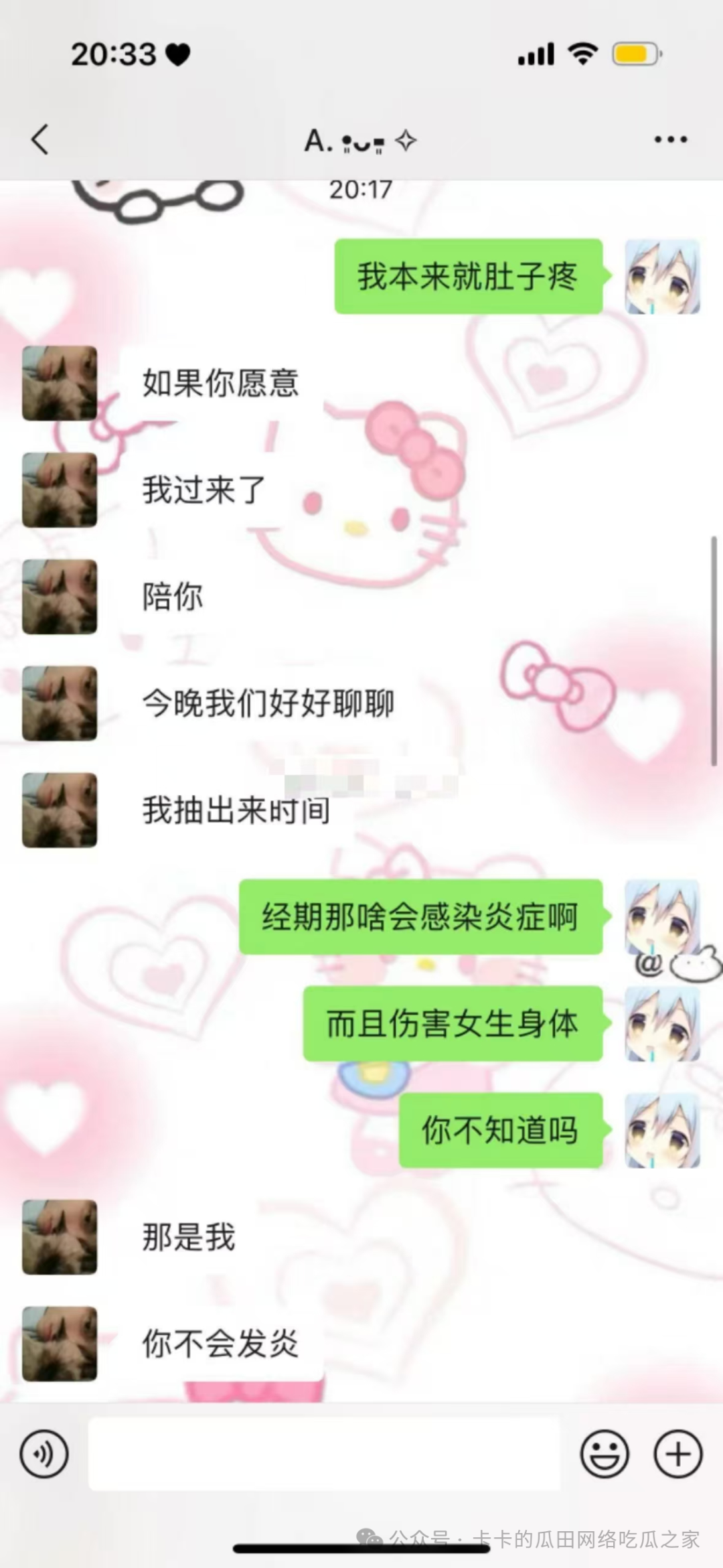
Task: Focus the message text field
Action: point(324,1454)
